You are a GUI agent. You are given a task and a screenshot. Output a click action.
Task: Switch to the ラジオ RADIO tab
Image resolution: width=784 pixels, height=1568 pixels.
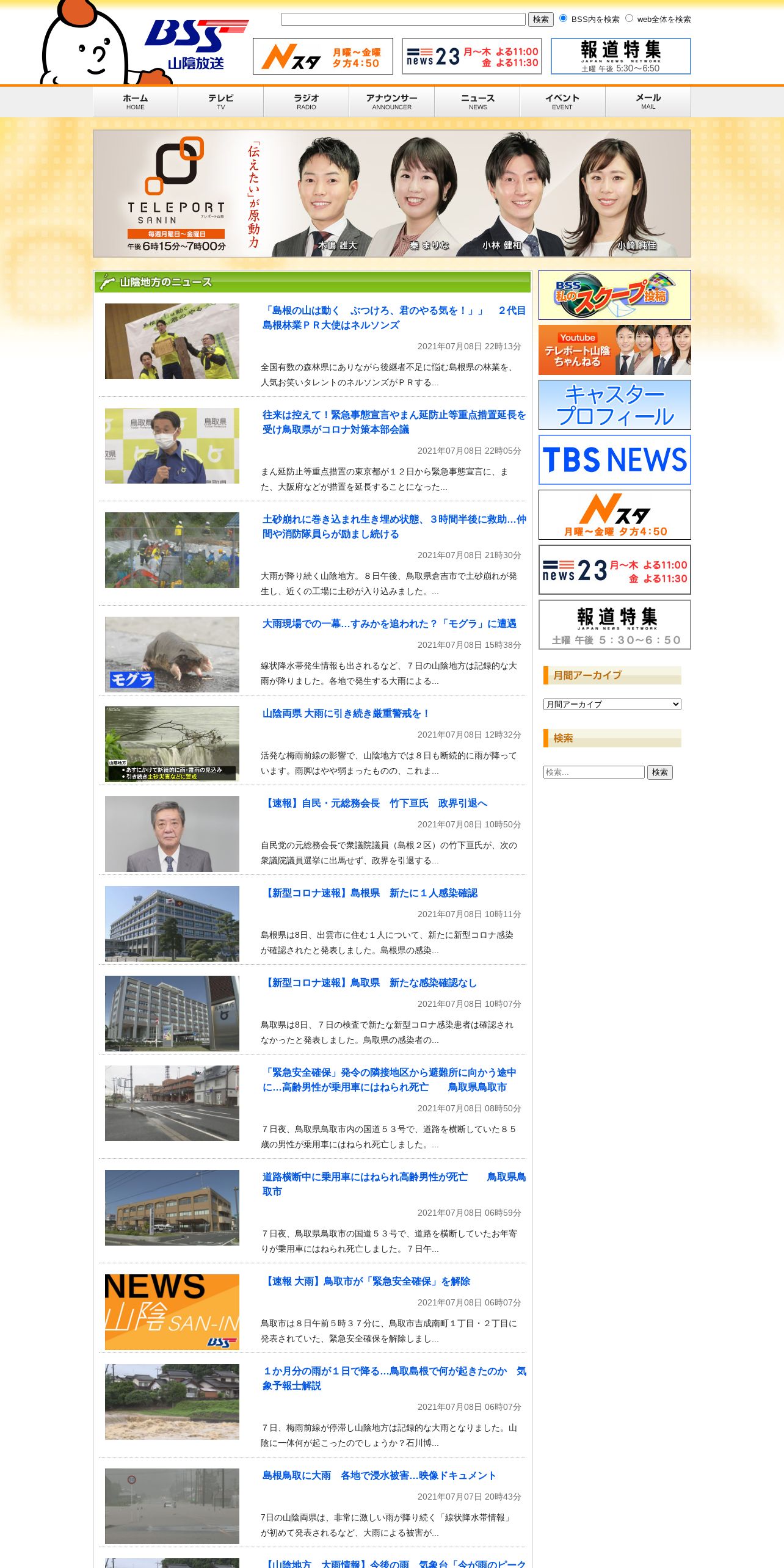click(307, 102)
